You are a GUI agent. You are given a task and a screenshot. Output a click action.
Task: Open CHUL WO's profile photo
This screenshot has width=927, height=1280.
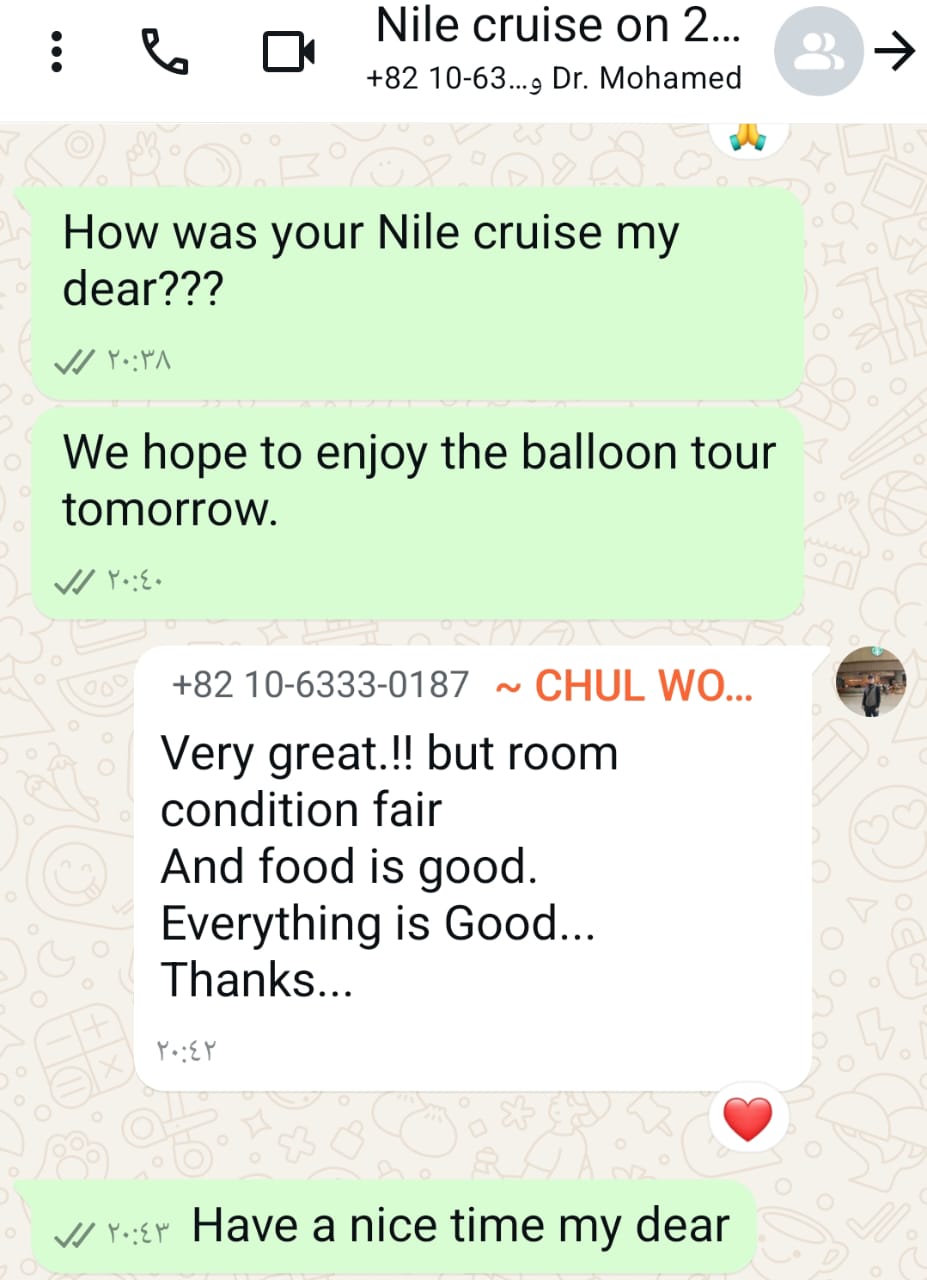pyautogui.click(x=870, y=682)
